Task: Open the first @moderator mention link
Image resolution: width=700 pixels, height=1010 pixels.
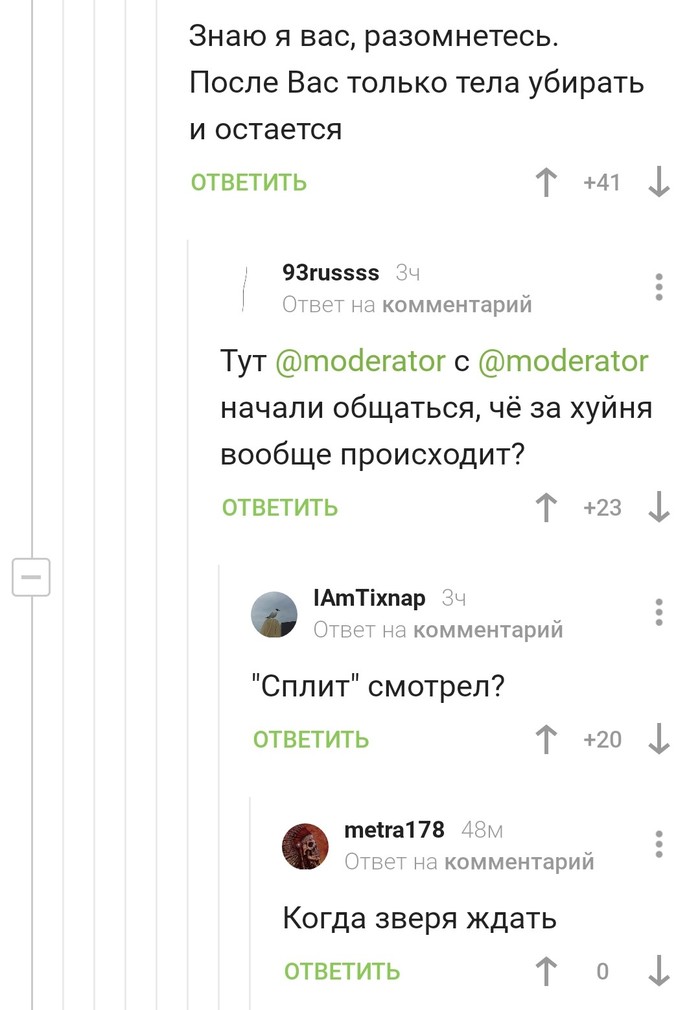Action: 360,361
